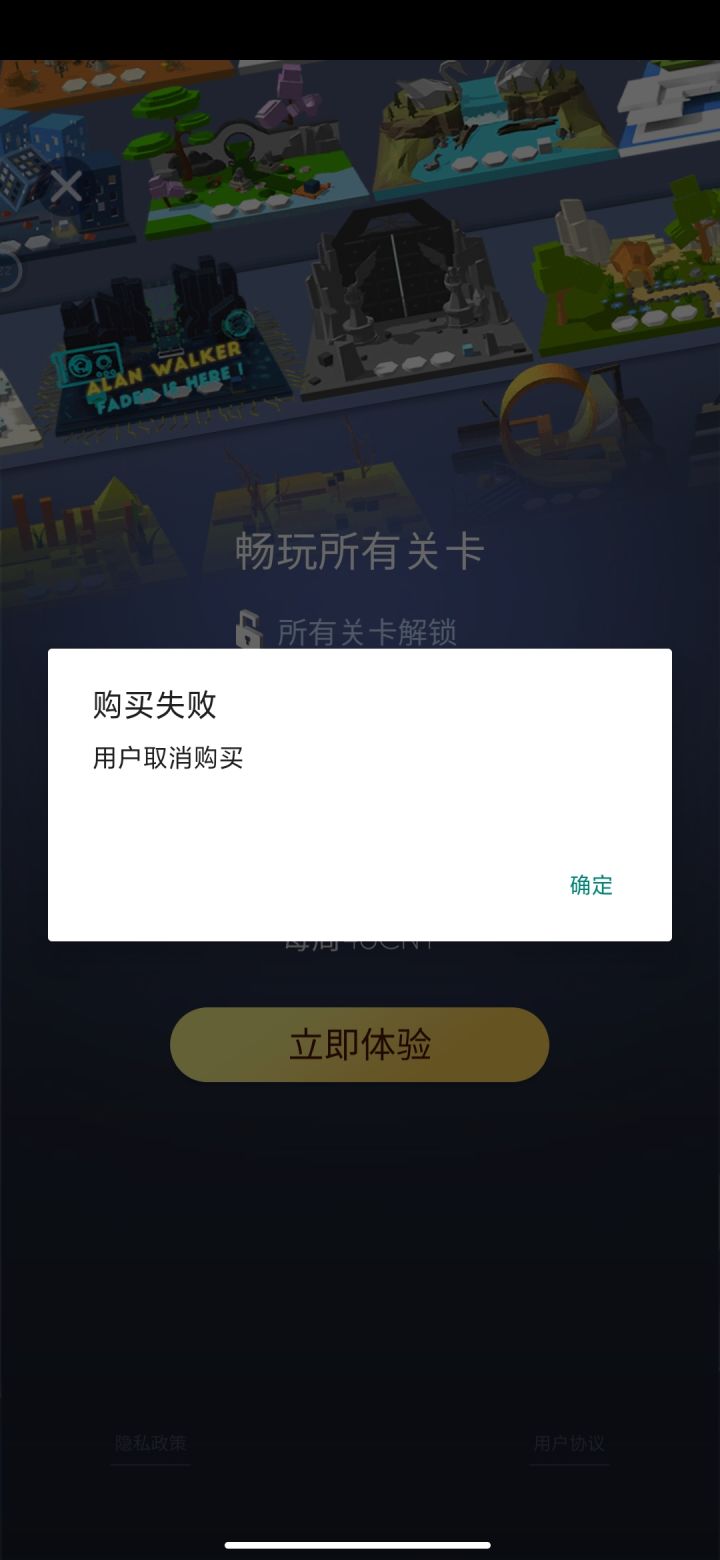The height and width of the screenshot is (1560, 720).
Task: Tap the X close icon at top left
Action: point(65,186)
